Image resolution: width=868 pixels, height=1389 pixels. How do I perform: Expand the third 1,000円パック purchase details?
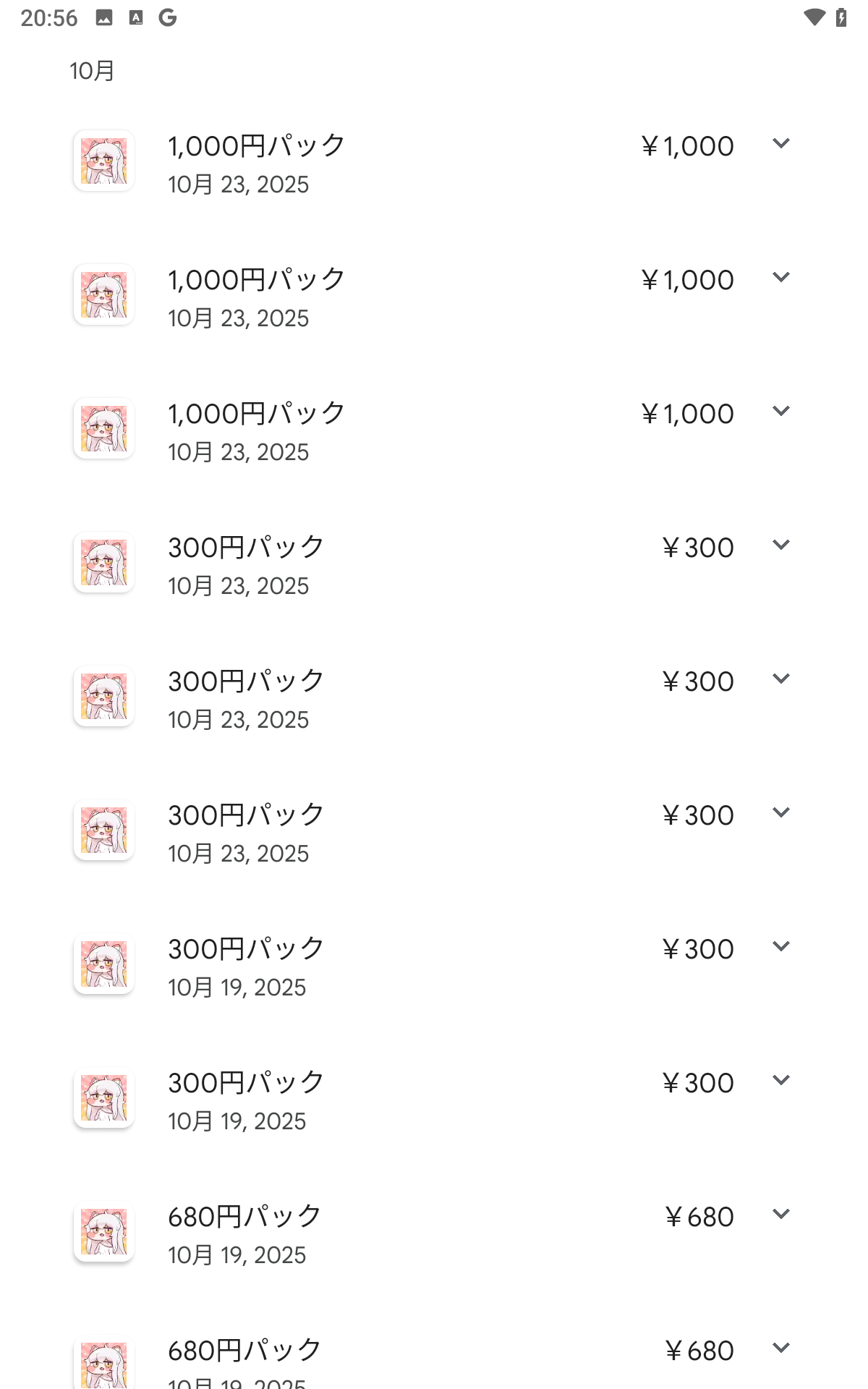click(780, 412)
